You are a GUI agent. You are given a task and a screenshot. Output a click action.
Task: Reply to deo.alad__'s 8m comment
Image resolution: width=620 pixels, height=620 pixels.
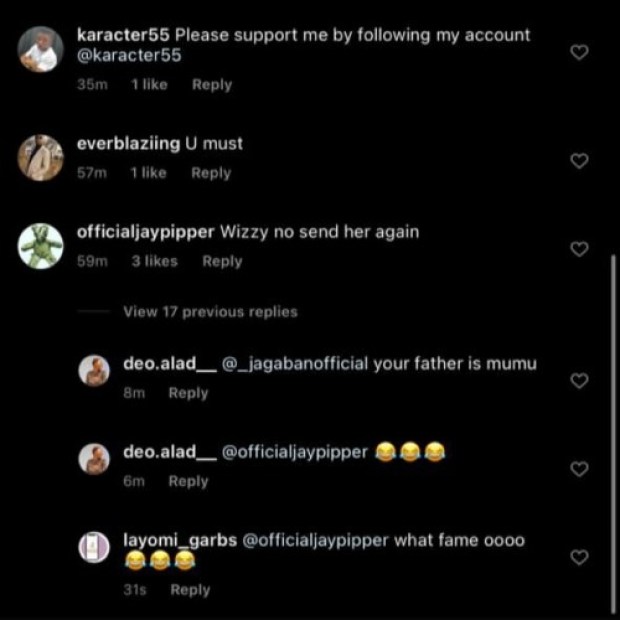click(188, 393)
